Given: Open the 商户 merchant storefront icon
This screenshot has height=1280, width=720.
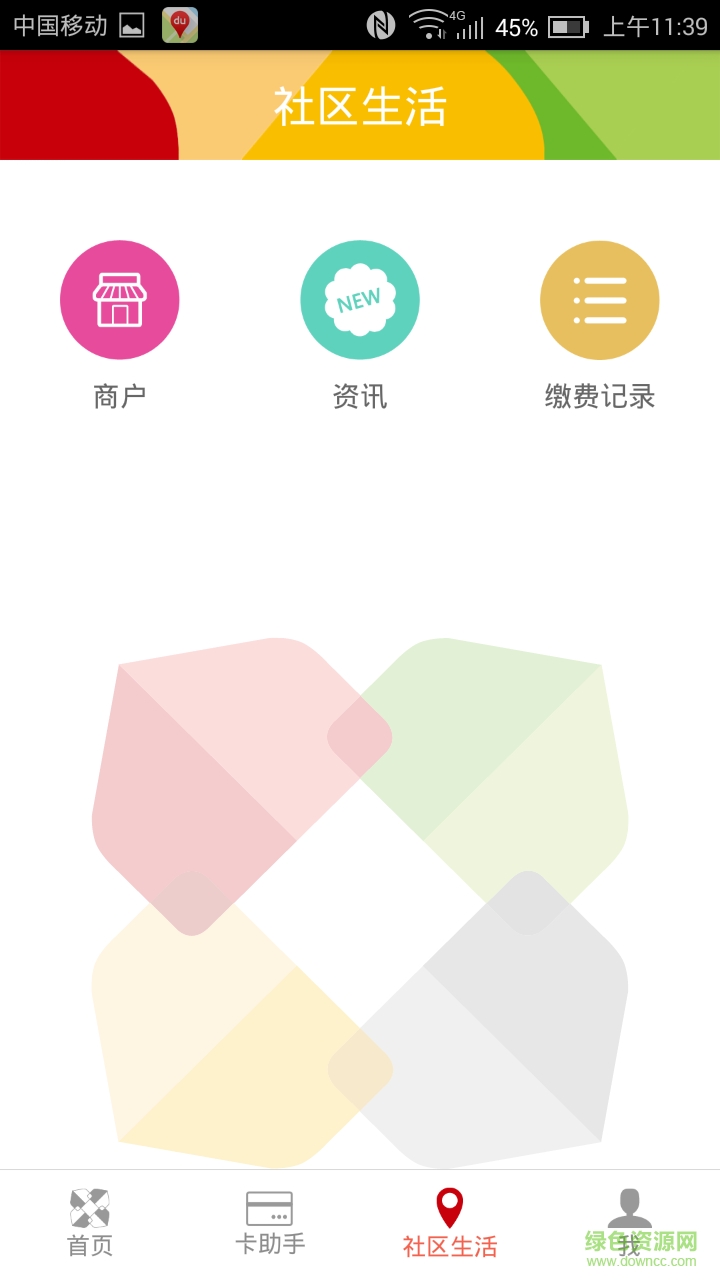Looking at the screenshot, I should [120, 299].
